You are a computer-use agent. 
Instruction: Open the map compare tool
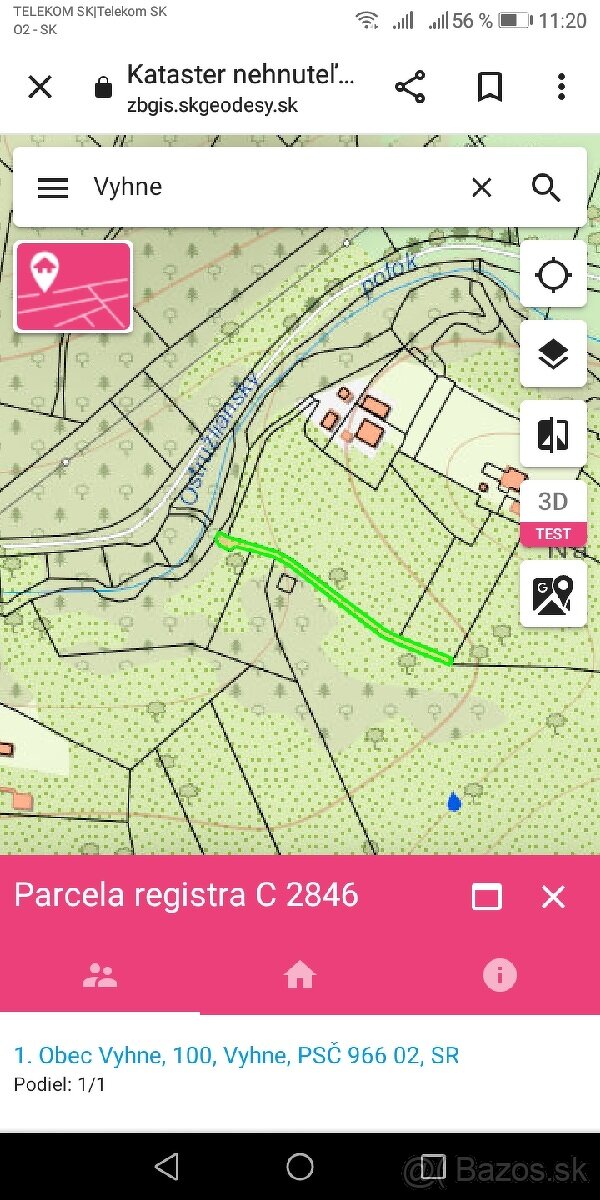(553, 434)
